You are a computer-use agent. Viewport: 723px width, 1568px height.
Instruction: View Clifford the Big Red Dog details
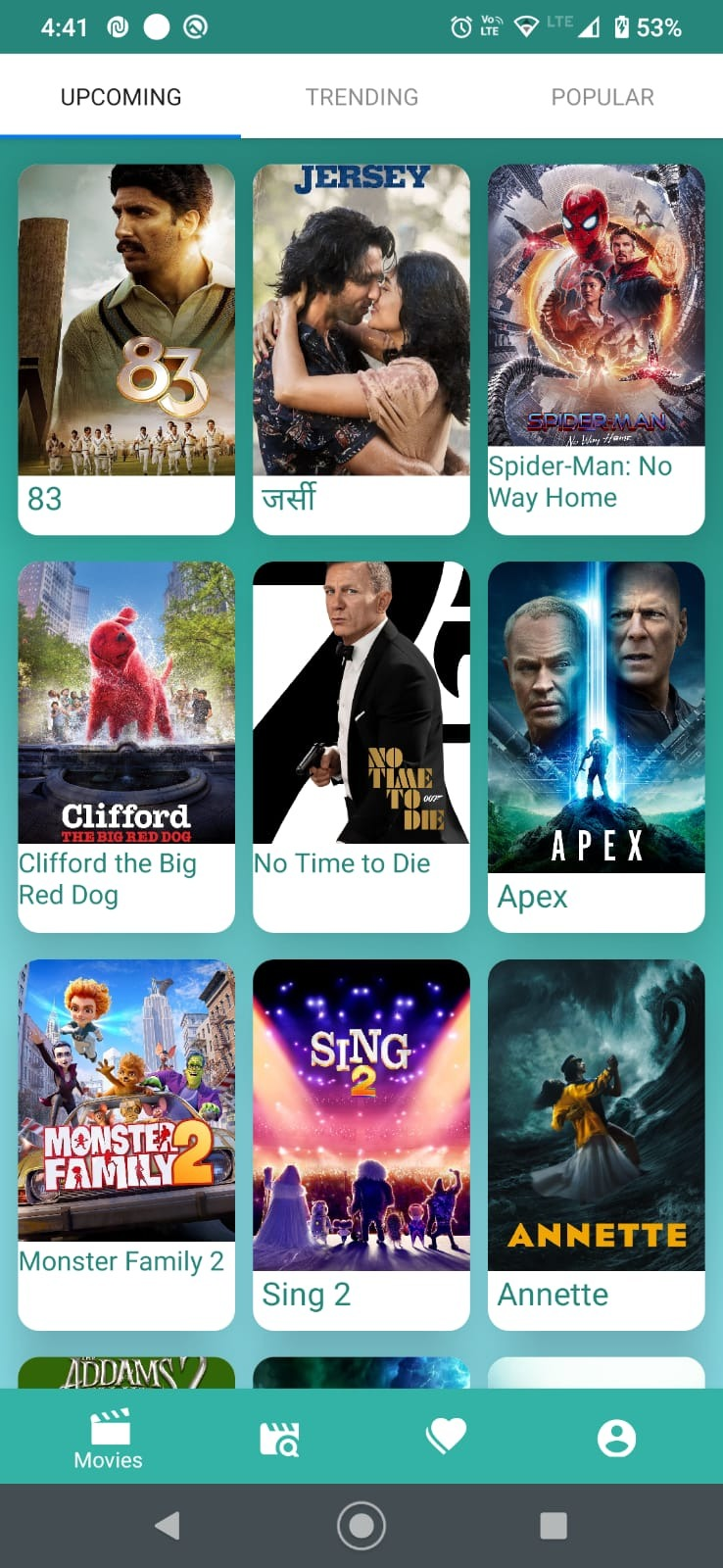pyautogui.click(x=126, y=745)
